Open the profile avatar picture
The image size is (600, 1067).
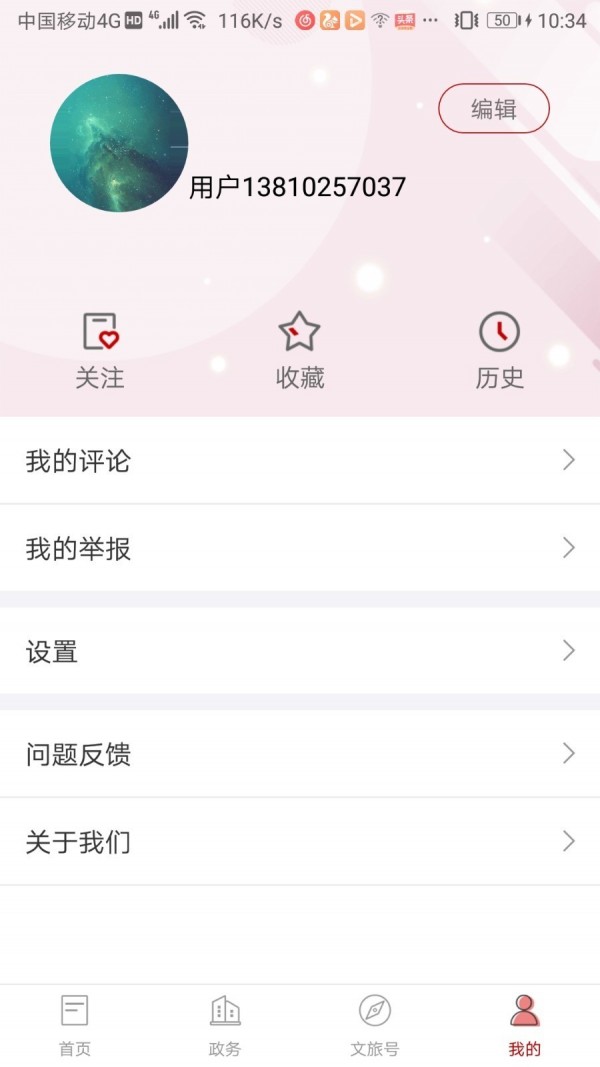click(x=119, y=143)
